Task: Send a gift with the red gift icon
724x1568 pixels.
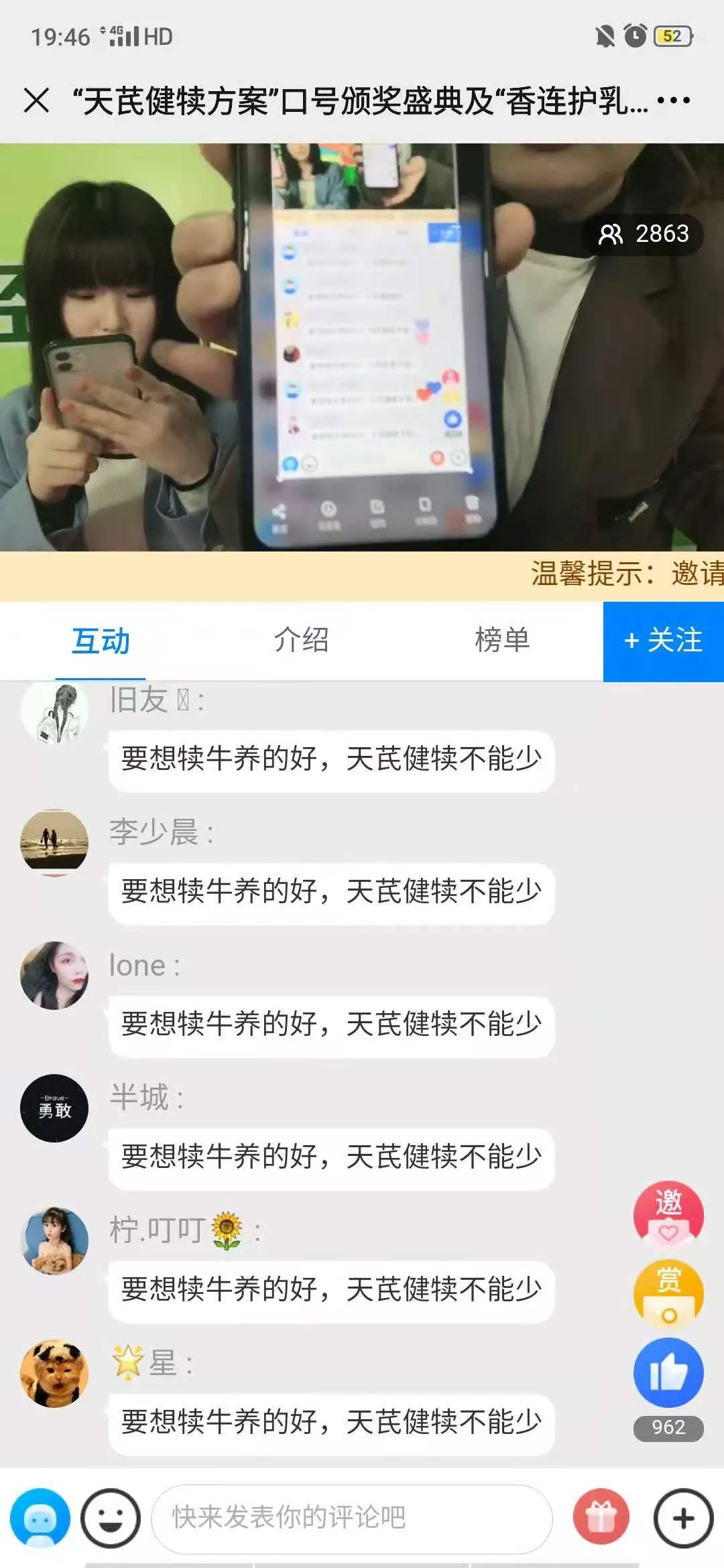Action: click(601, 1518)
